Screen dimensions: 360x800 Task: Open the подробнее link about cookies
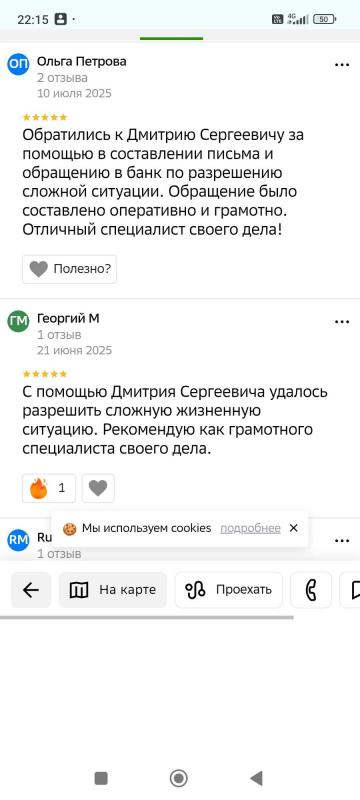[x=250, y=528]
